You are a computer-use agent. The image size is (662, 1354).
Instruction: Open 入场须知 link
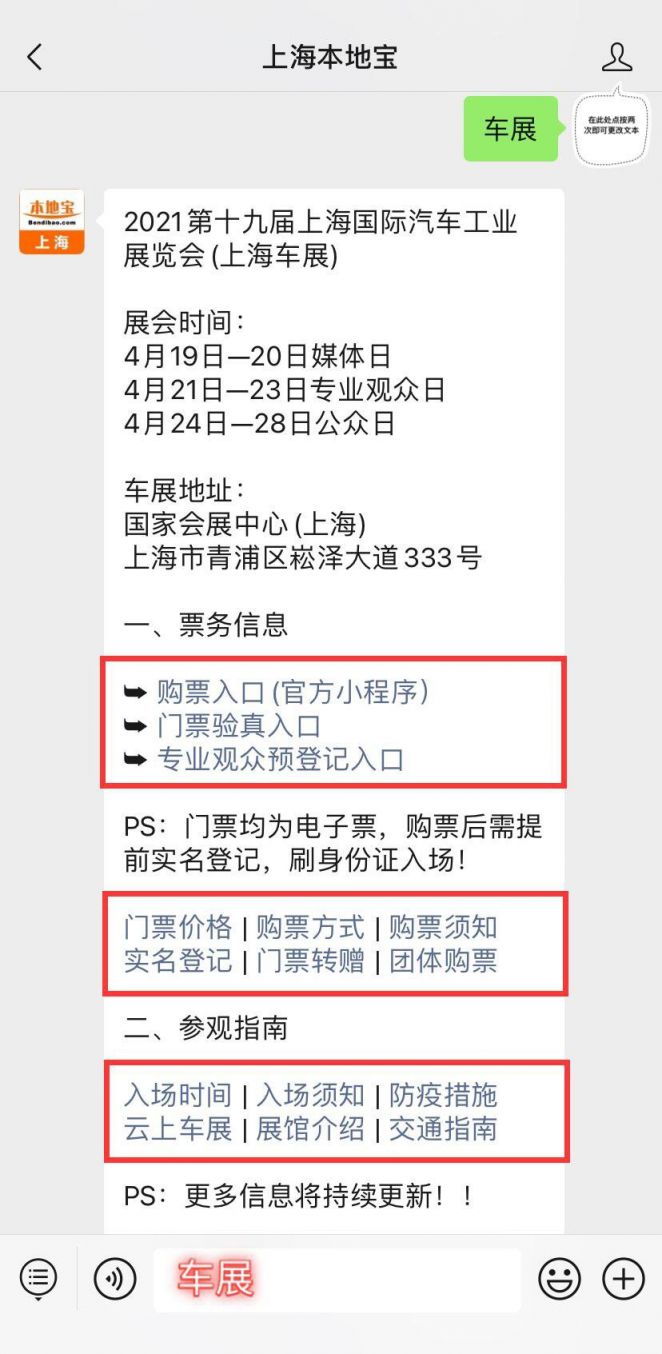(x=310, y=1095)
